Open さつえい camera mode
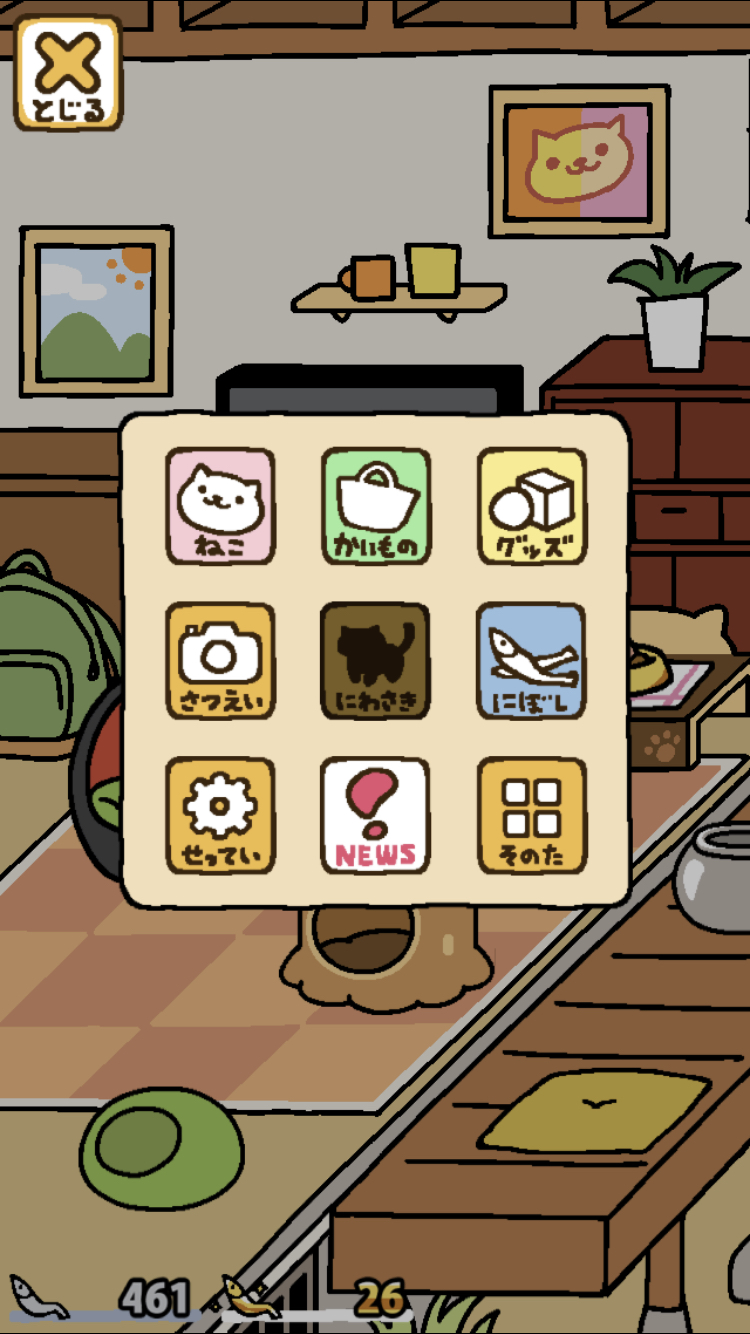Image resolution: width=750 pixels, height=1334 pixels. click(x=220, y=660)
